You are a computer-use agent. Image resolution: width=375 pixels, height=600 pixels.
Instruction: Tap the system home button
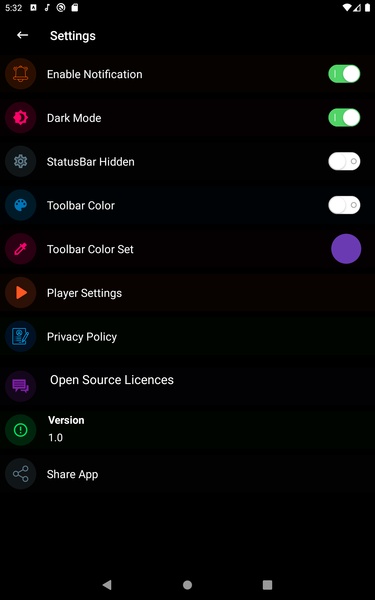188,585
